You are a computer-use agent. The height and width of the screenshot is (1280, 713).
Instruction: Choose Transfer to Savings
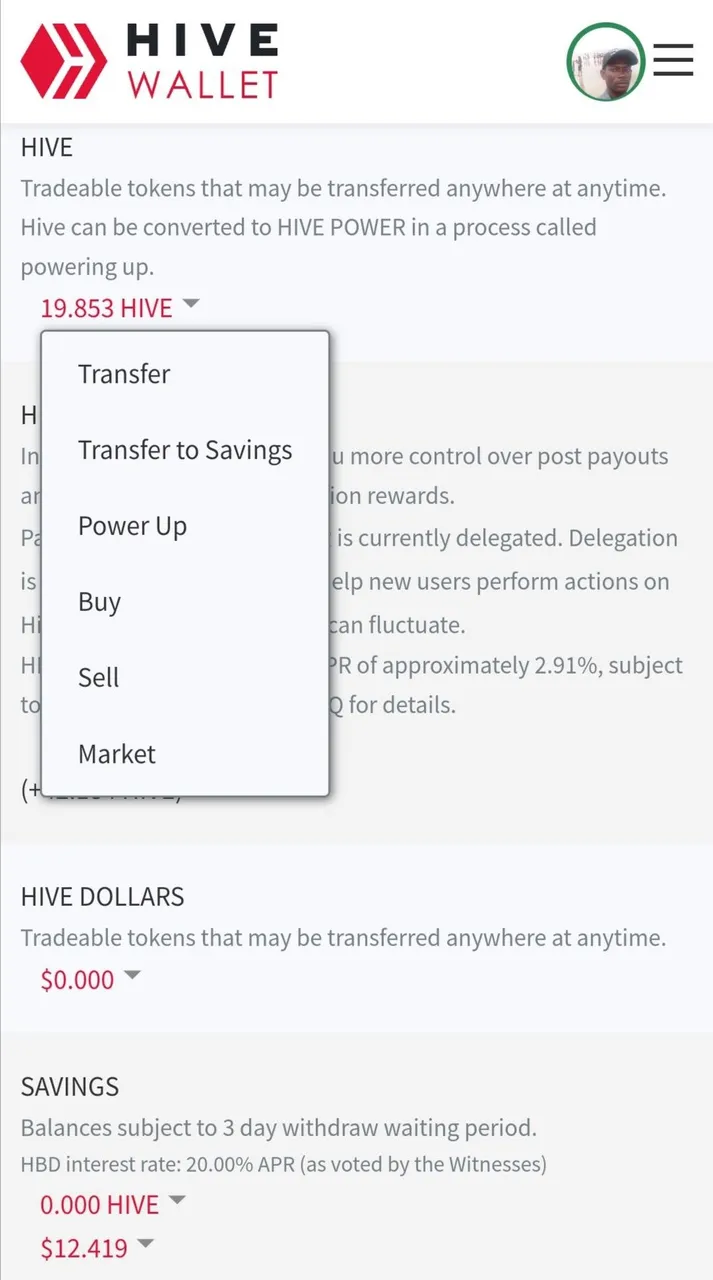pyautogui.click(x=185, y=450)
